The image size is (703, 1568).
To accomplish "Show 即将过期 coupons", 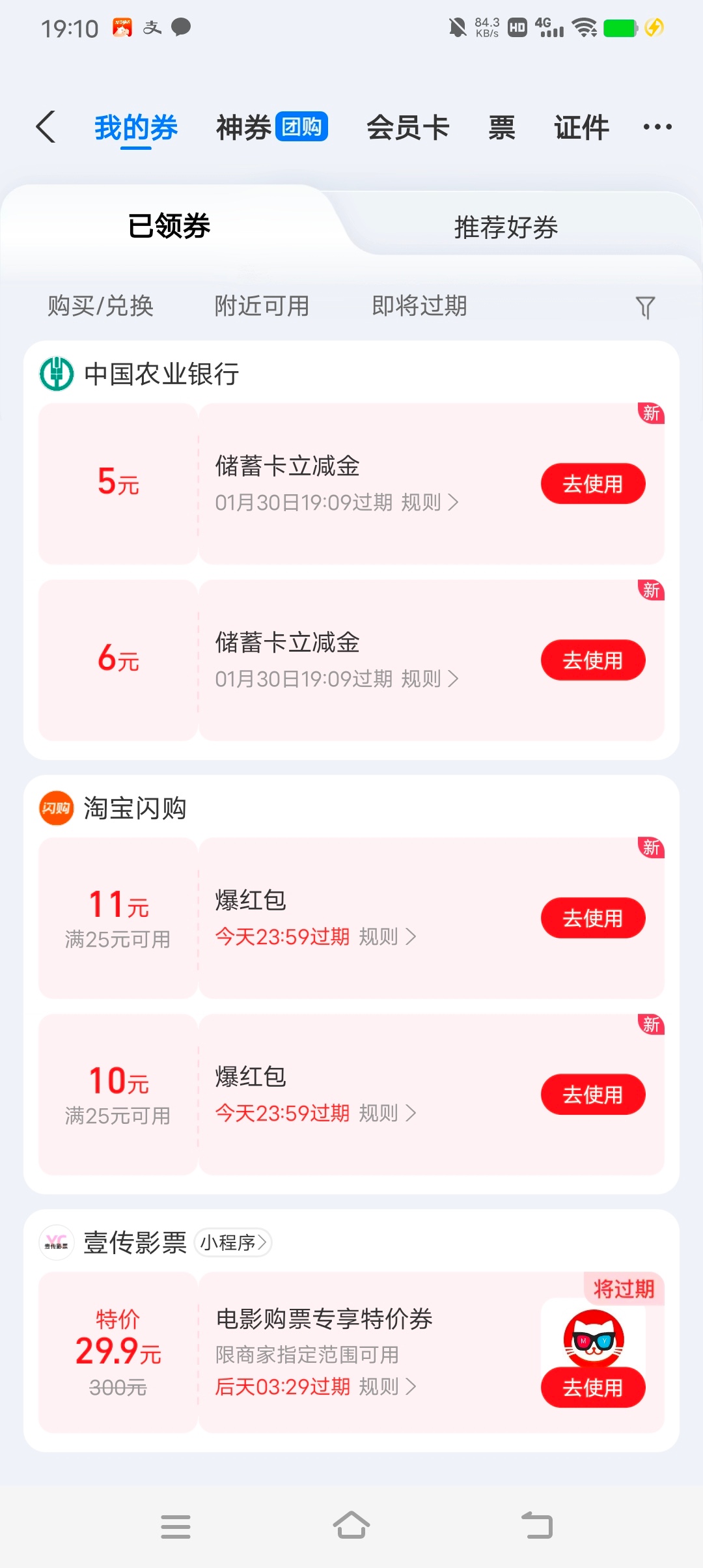I will coord(419,305).
